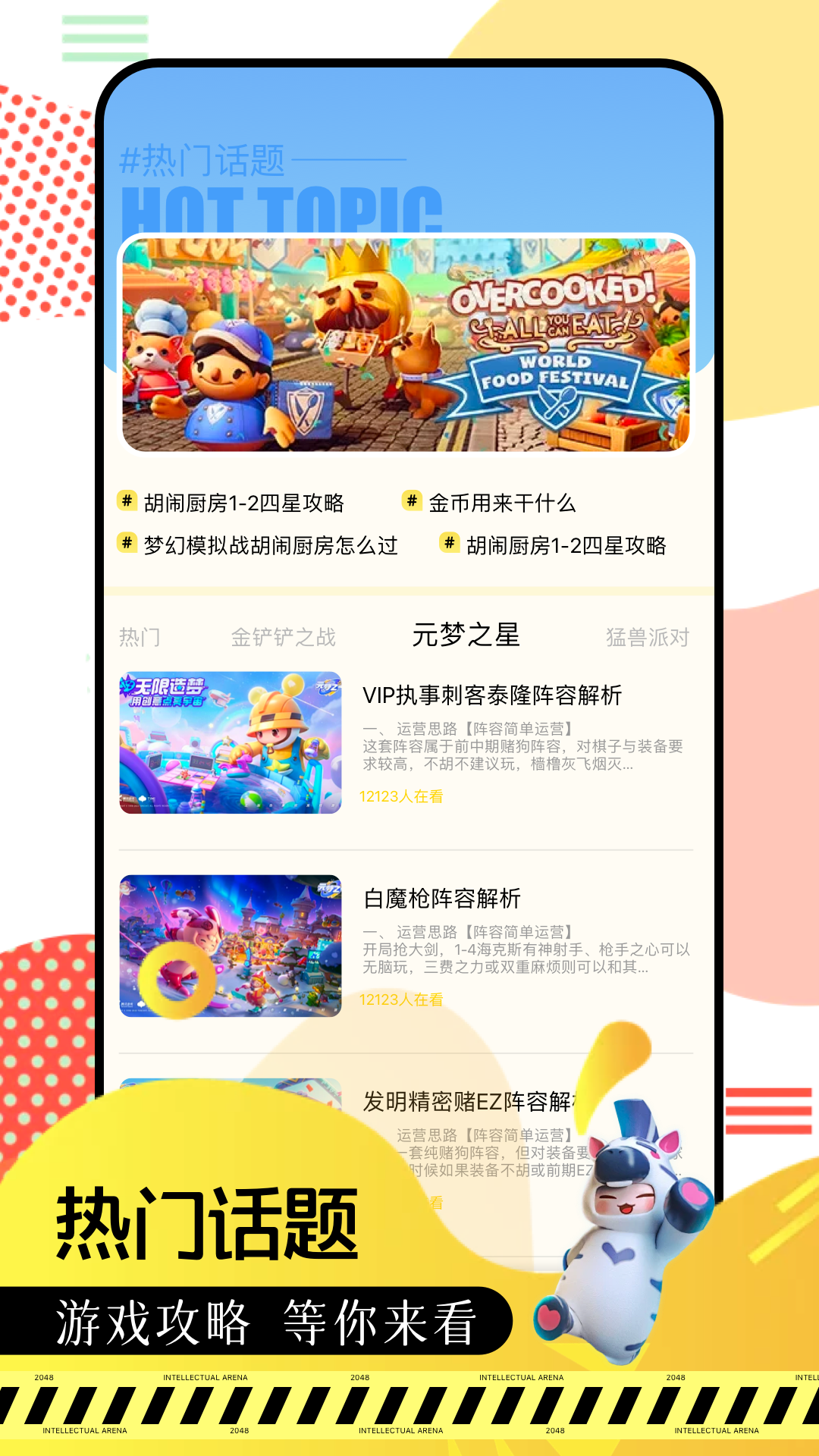
Task: Switch to the 猛兽派对 tab
Action: (x=648, y=638)
